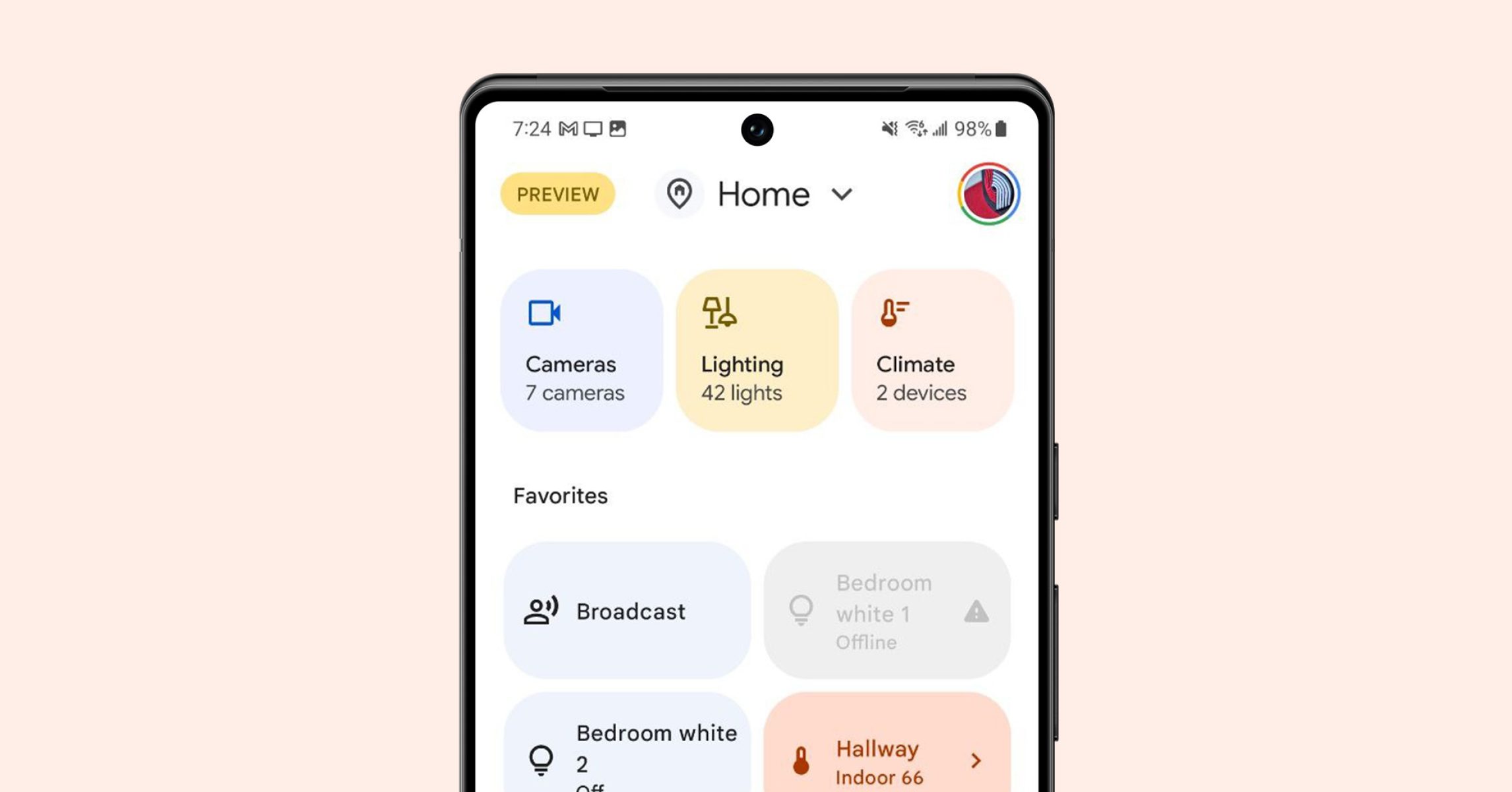
Task: Select the offline Bedroom white 1 tile
Action: tap(887, 610)
